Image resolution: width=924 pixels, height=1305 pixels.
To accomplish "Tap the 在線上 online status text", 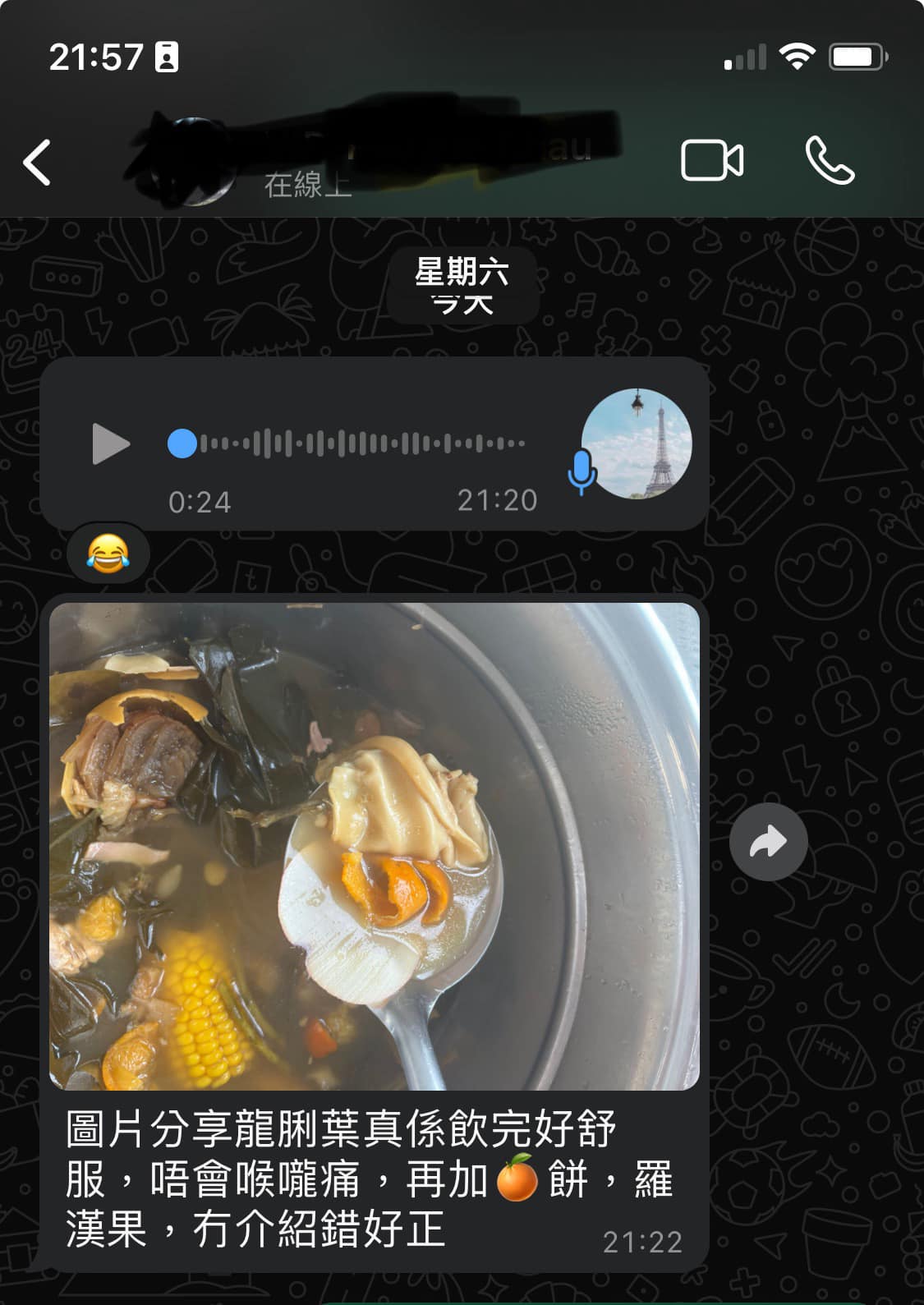I will (308, 187).
